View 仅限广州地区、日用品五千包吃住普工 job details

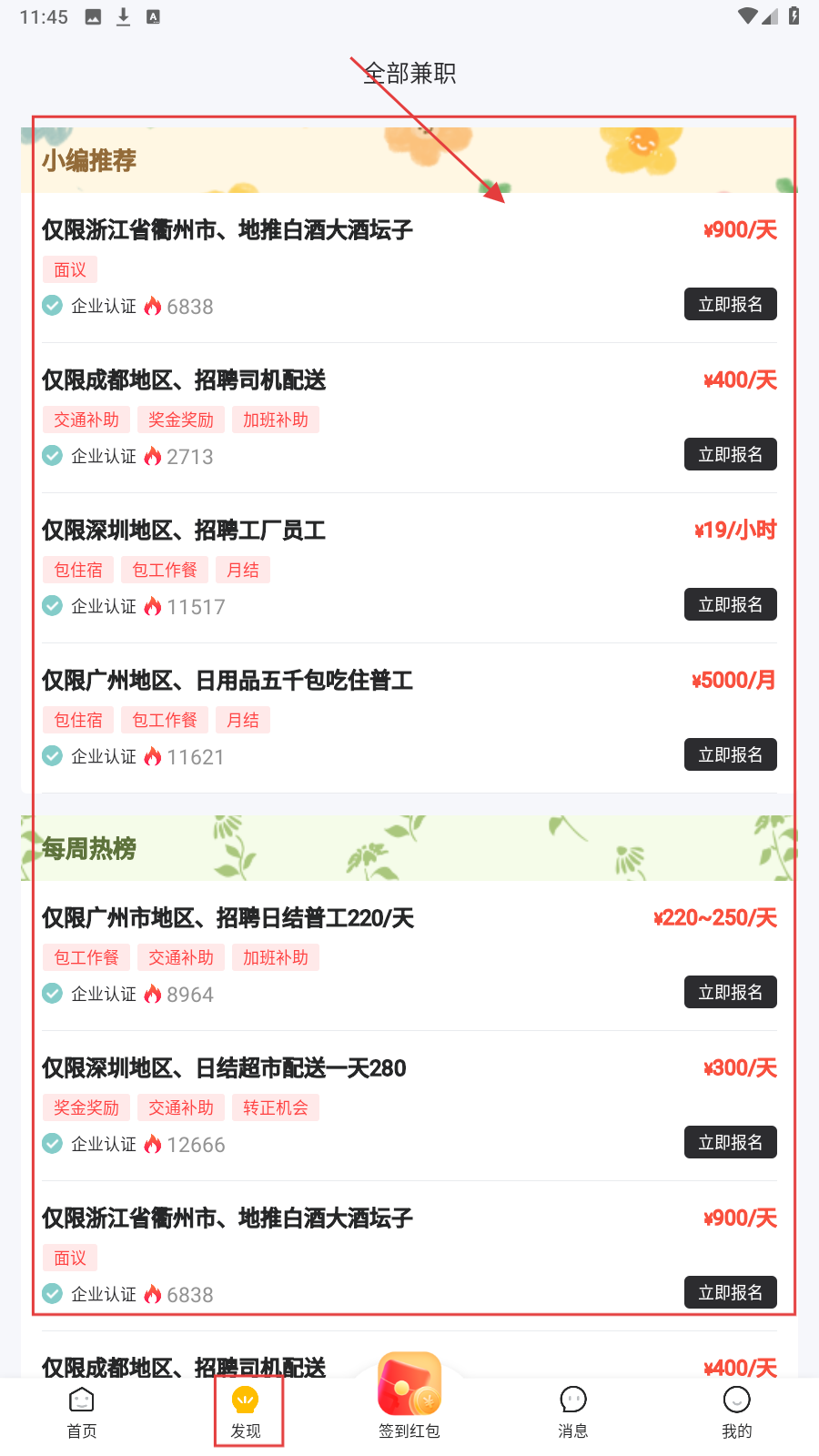click(227, 681)
